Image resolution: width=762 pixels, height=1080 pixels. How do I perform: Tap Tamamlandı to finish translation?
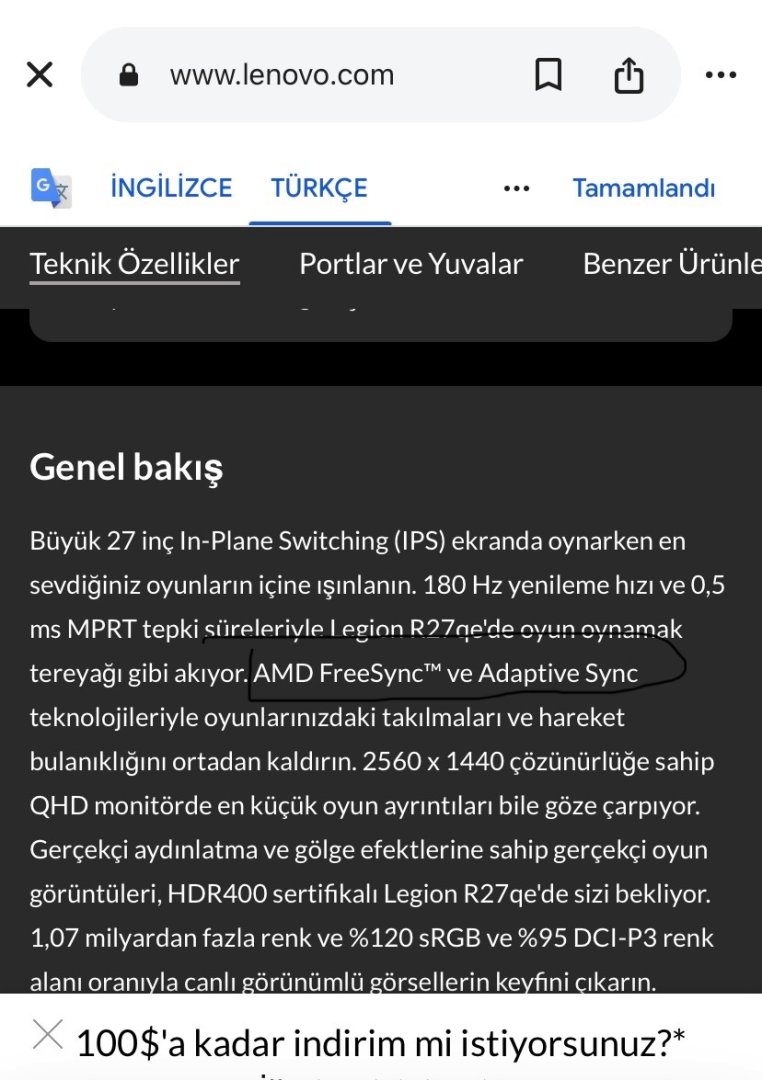[x=643, y=188]
